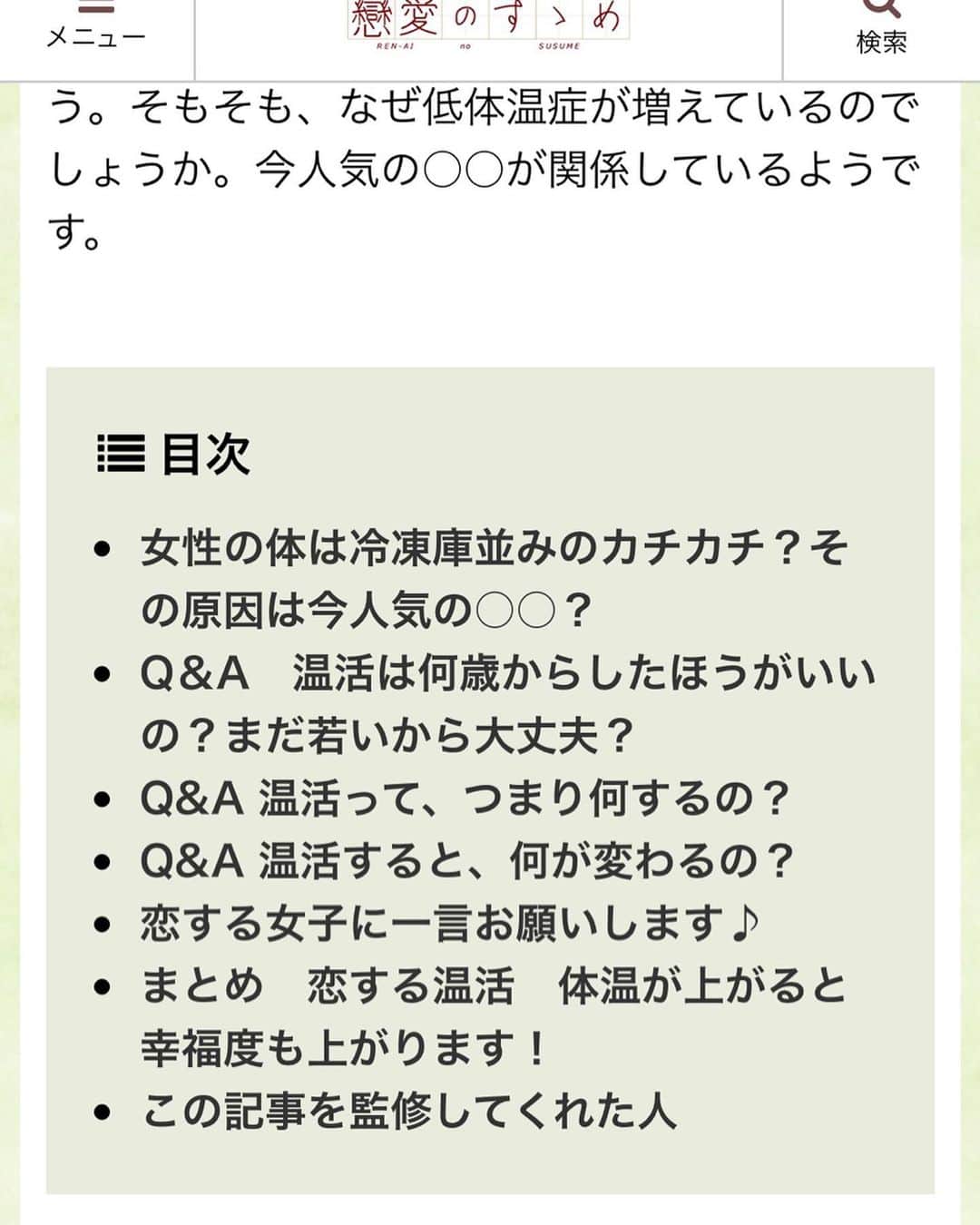Screen dimensions: 980x1225
Task: Jump to 温活は何歳からしたほうがいいの section
Action: click(506, 703)
